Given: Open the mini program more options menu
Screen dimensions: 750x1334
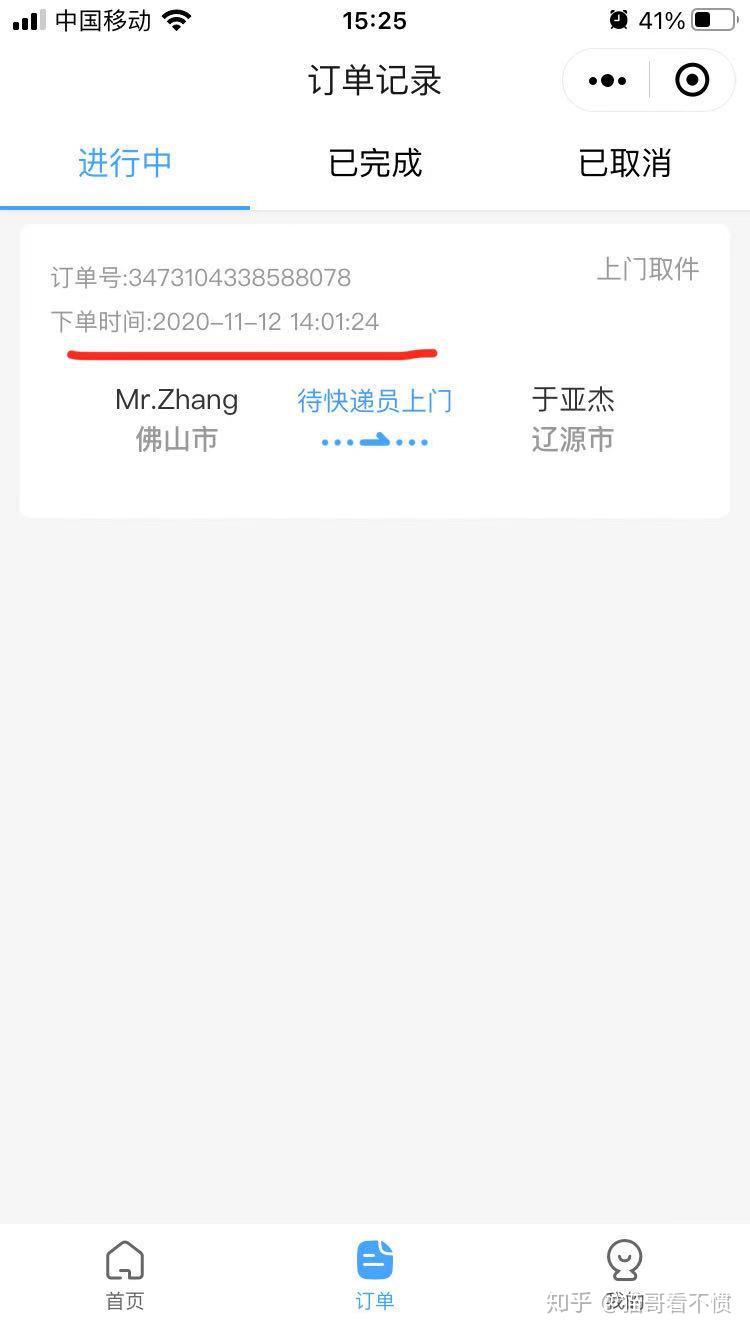Looking at the screenshot, I should (x=607, y=81).
